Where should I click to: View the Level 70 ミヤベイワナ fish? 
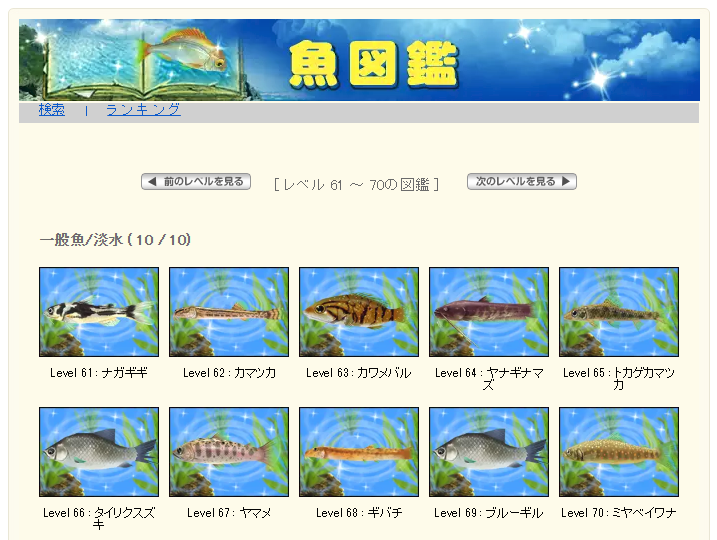tap(619, 452)
